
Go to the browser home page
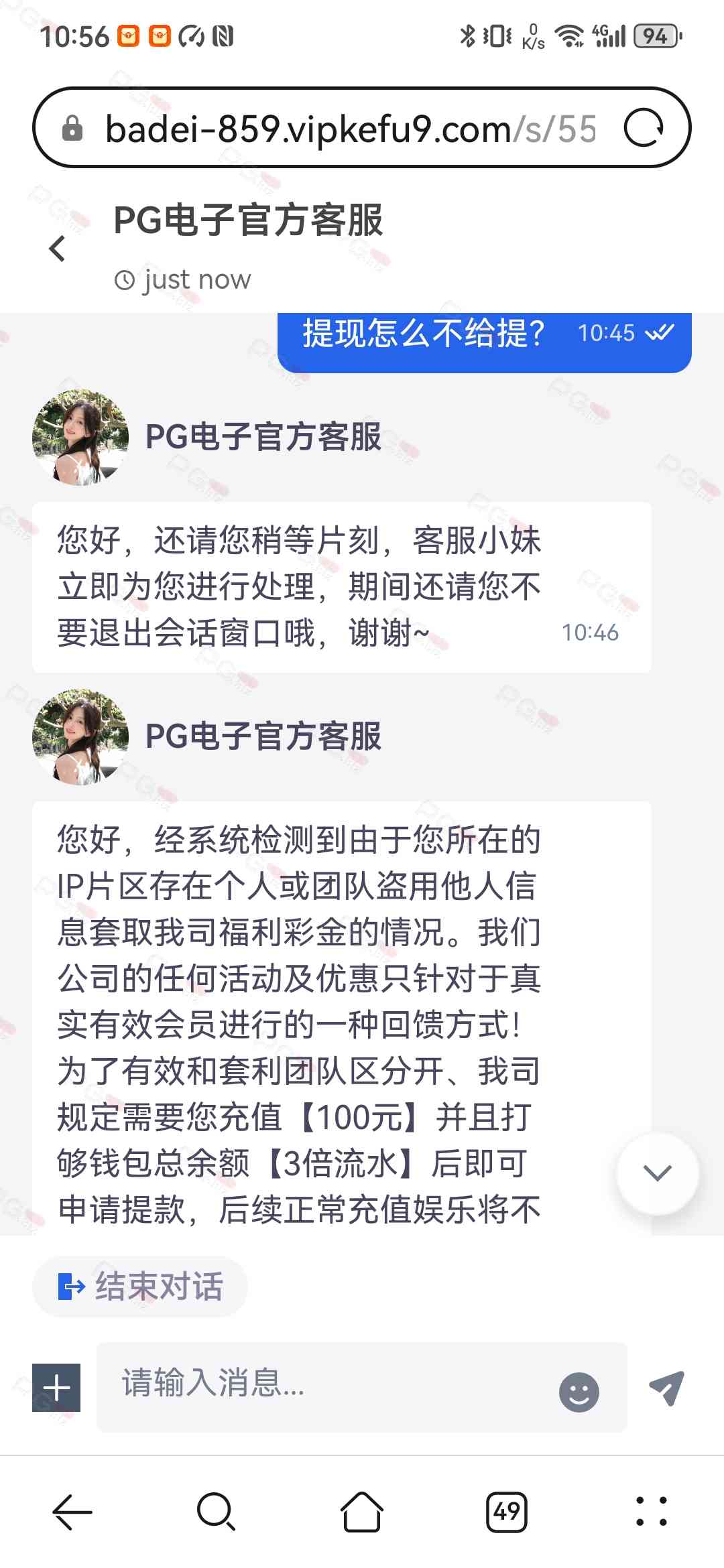click(362, 1512)
